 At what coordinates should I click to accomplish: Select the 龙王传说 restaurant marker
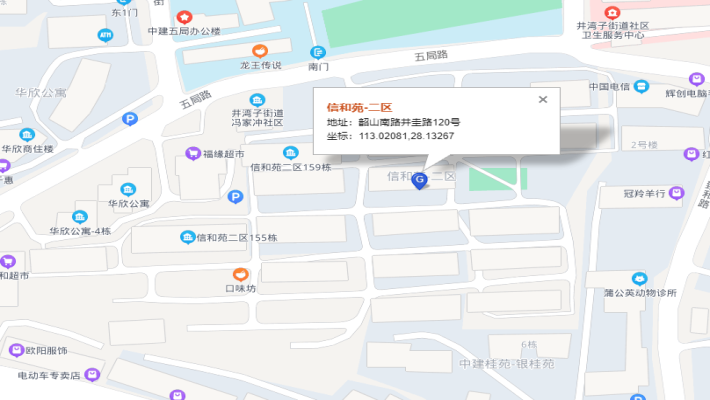[x=259, y=51]
